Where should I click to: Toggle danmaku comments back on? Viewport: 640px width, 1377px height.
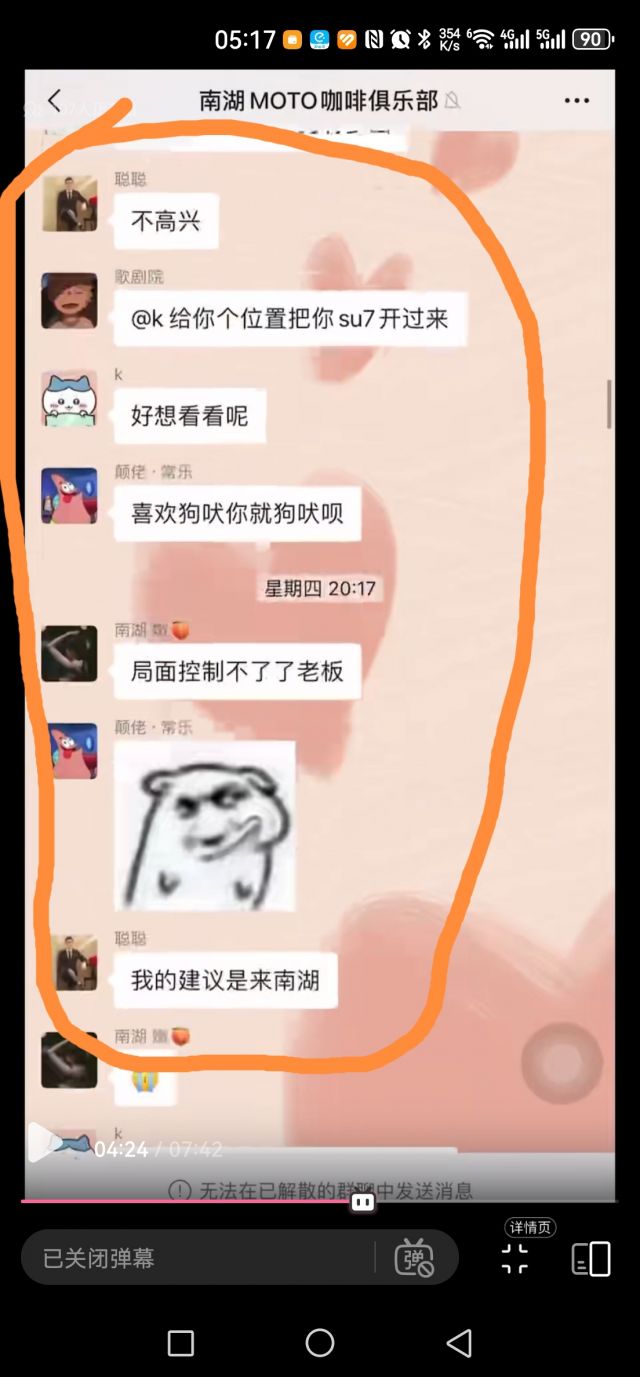click(414, 1258)
